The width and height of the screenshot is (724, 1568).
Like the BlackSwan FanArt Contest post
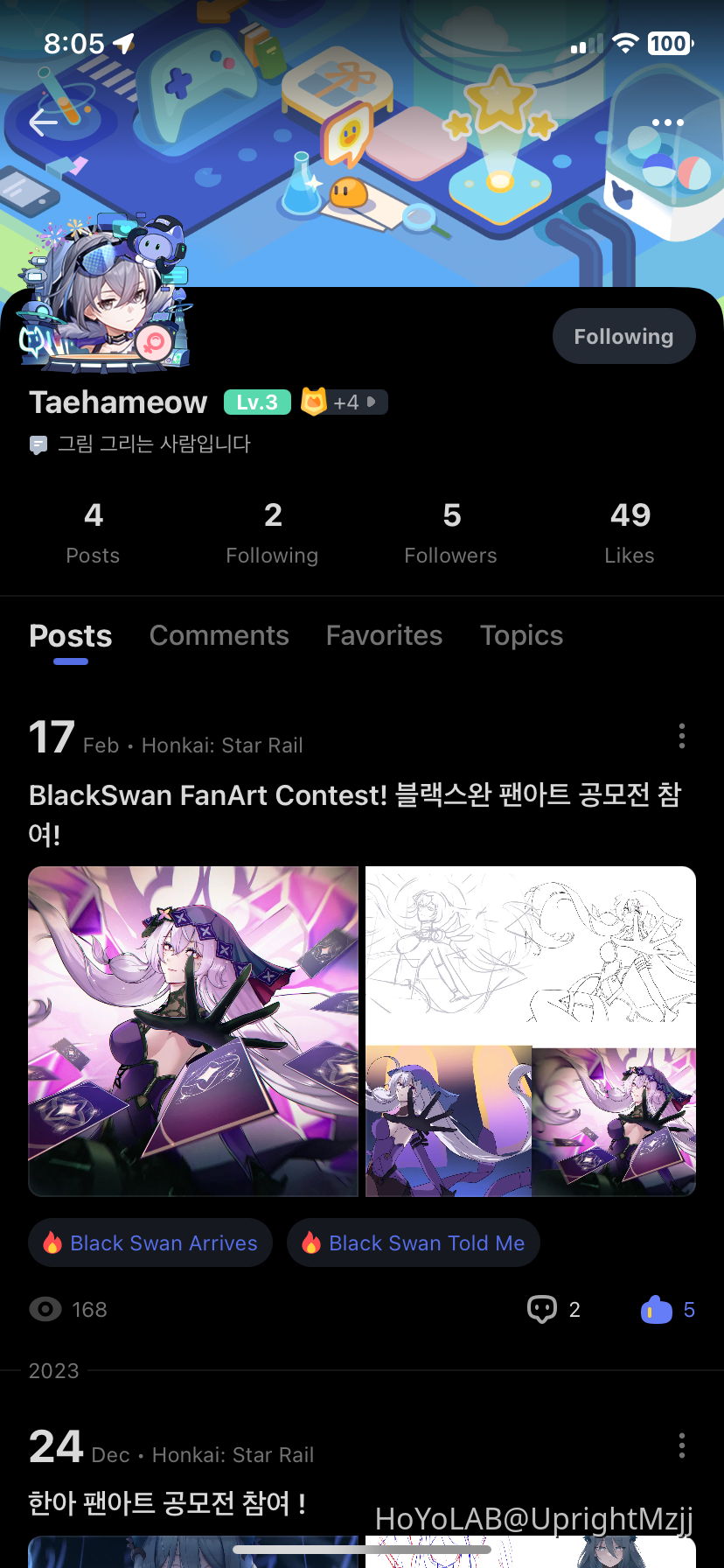click(666, 1309)
